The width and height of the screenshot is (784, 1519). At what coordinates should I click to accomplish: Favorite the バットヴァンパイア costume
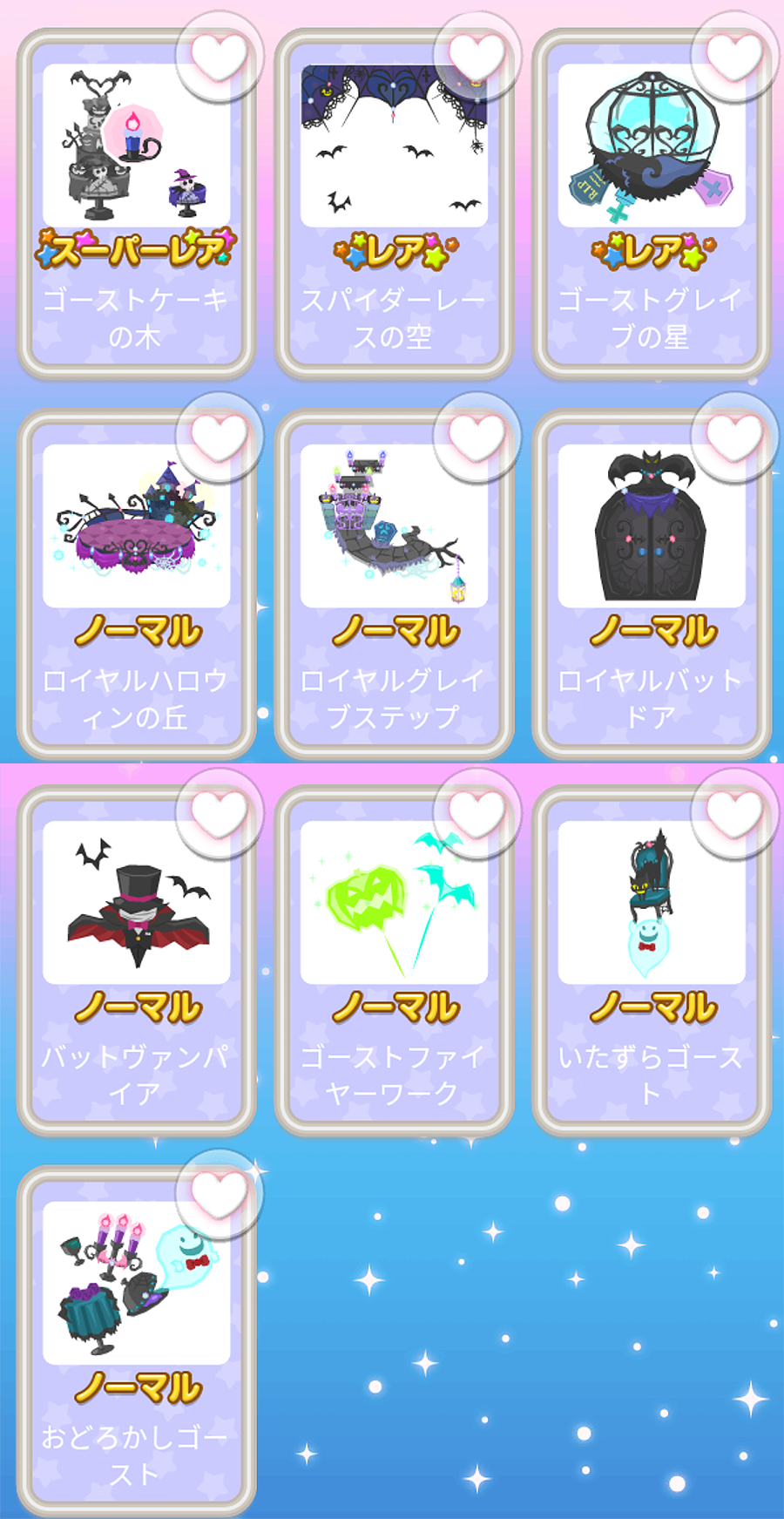tap(219, 814)
